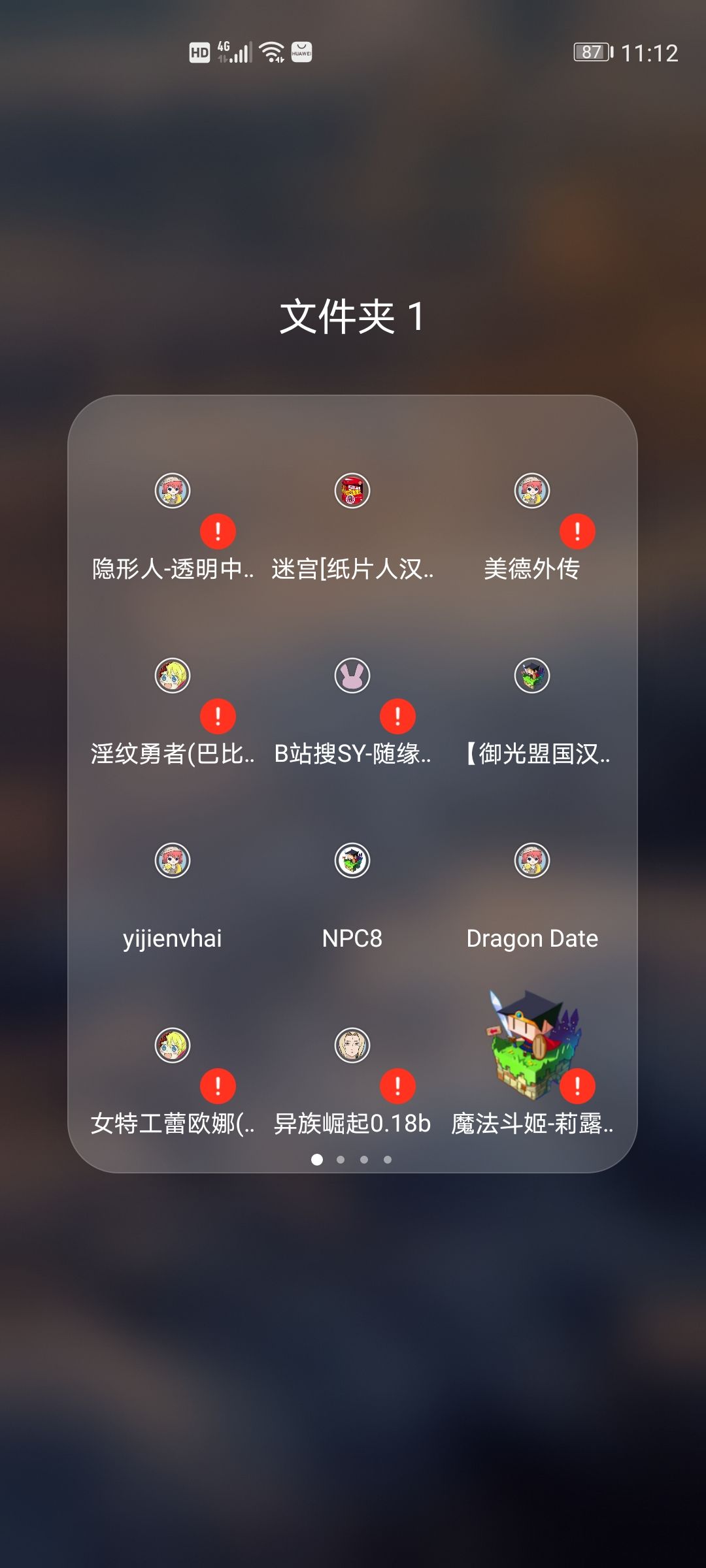Viewport: 706px width, 1568px height.
Task: Launch the 女特工蕾欧娜 app
Action: (x=173, y=1045)
